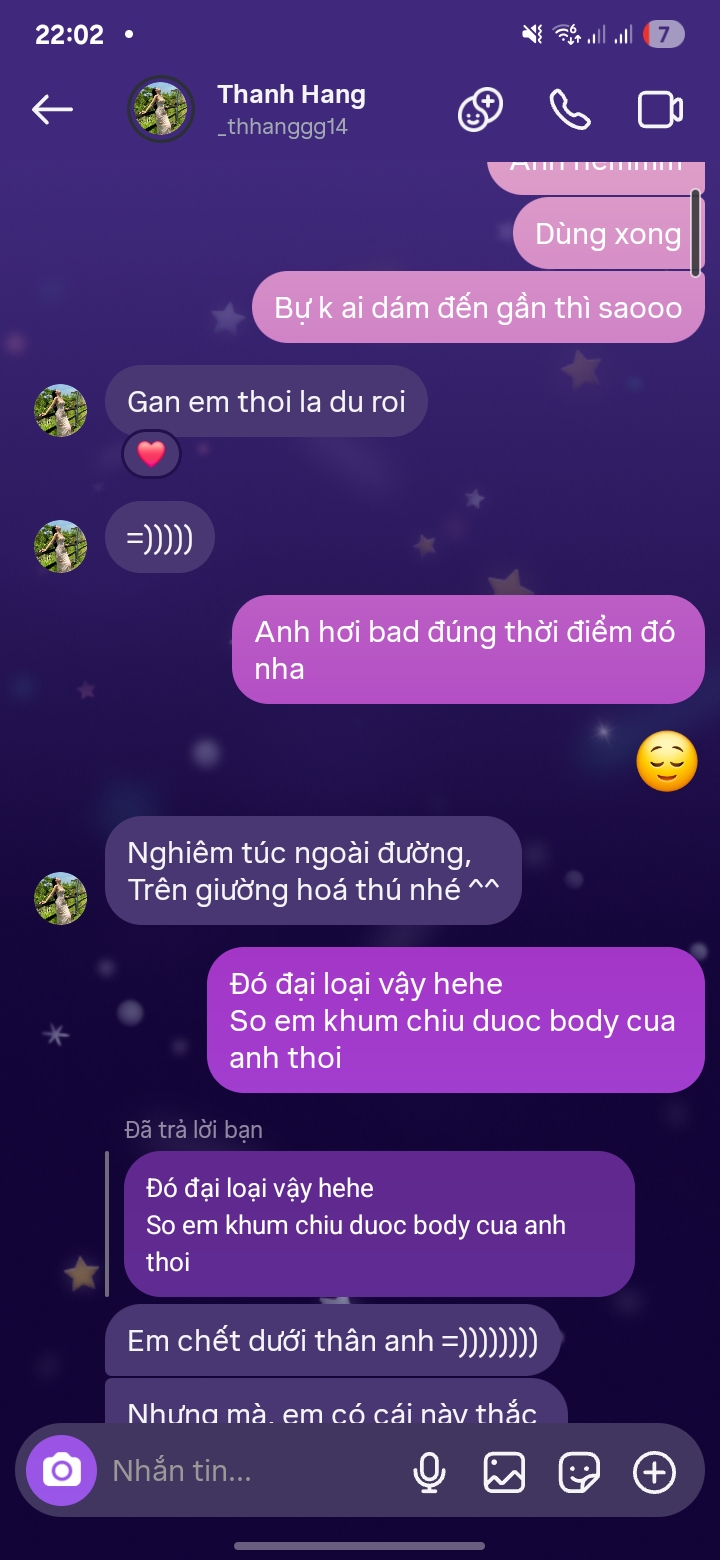Open Thanh Hang's profile from the header
This screenshot has width=720, height=1560.
pyautogui.click(x=290, y=109)
